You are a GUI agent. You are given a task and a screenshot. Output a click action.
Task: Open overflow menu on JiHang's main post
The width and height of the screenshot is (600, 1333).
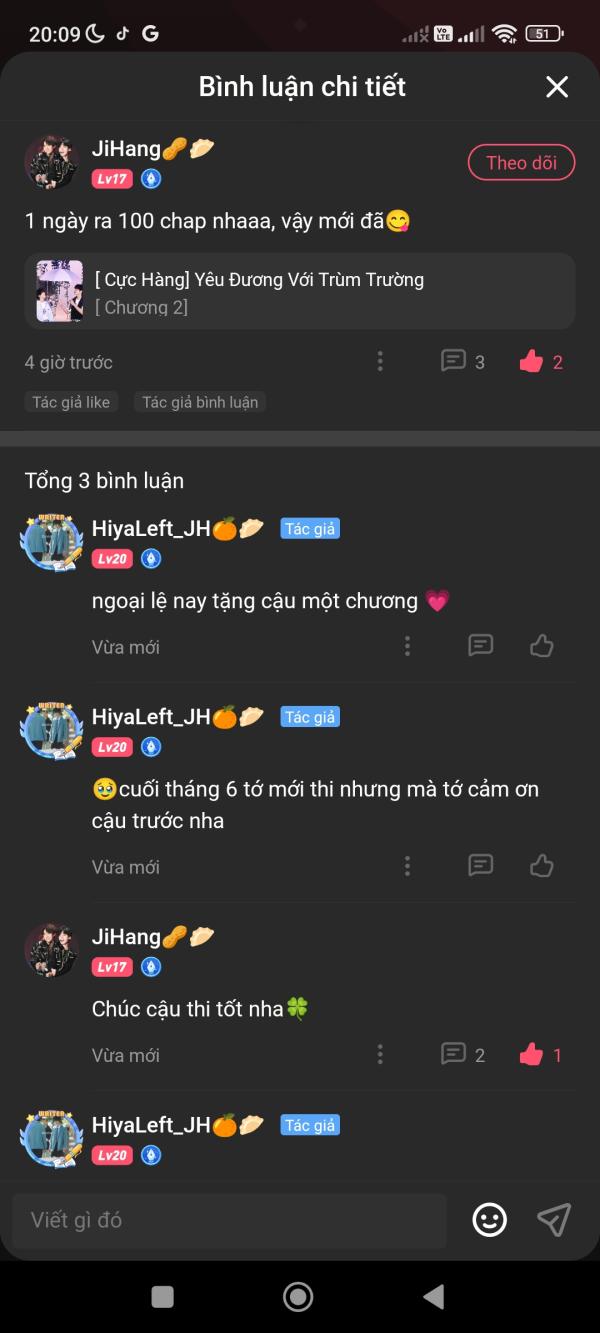click(x=380, y=362)
